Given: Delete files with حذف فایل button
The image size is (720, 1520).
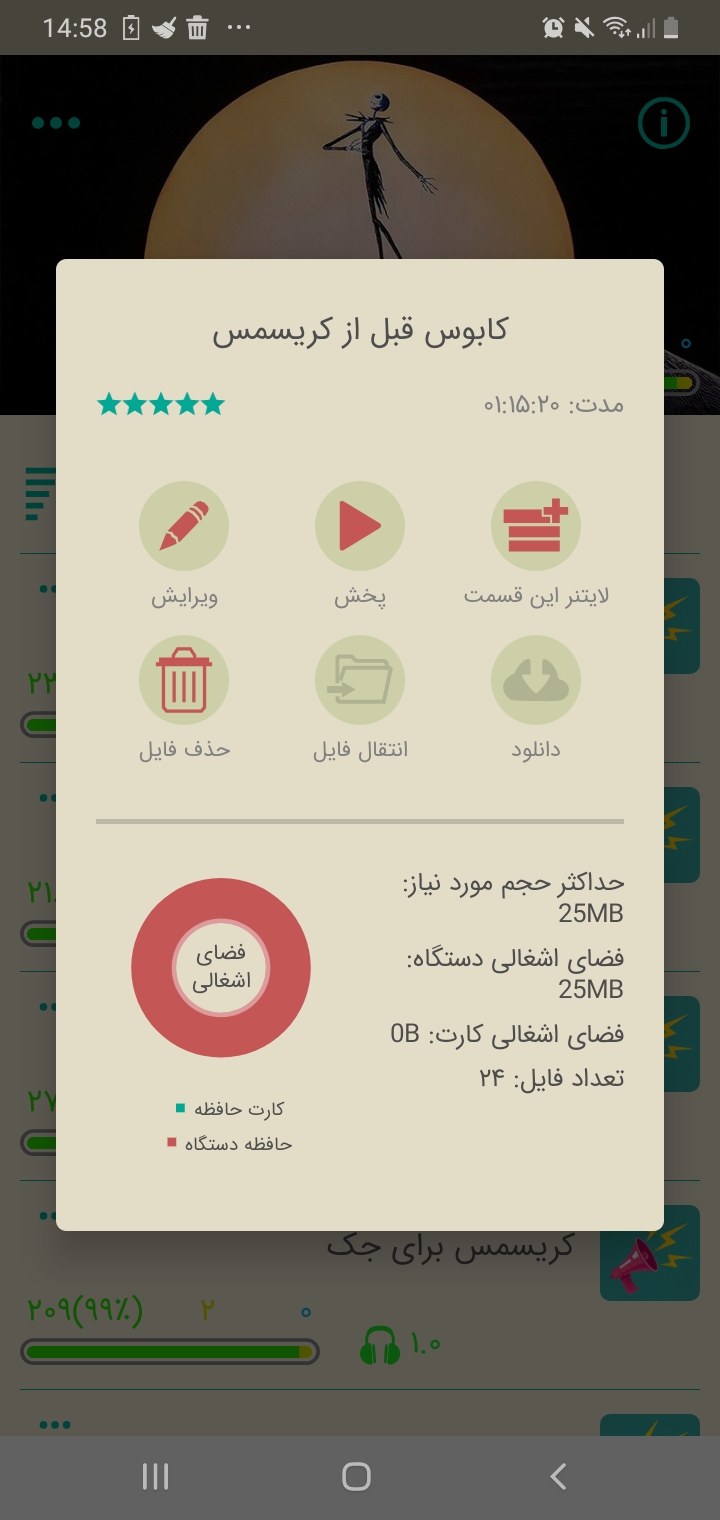Looking at the screenshot, I should pos(184,681).
